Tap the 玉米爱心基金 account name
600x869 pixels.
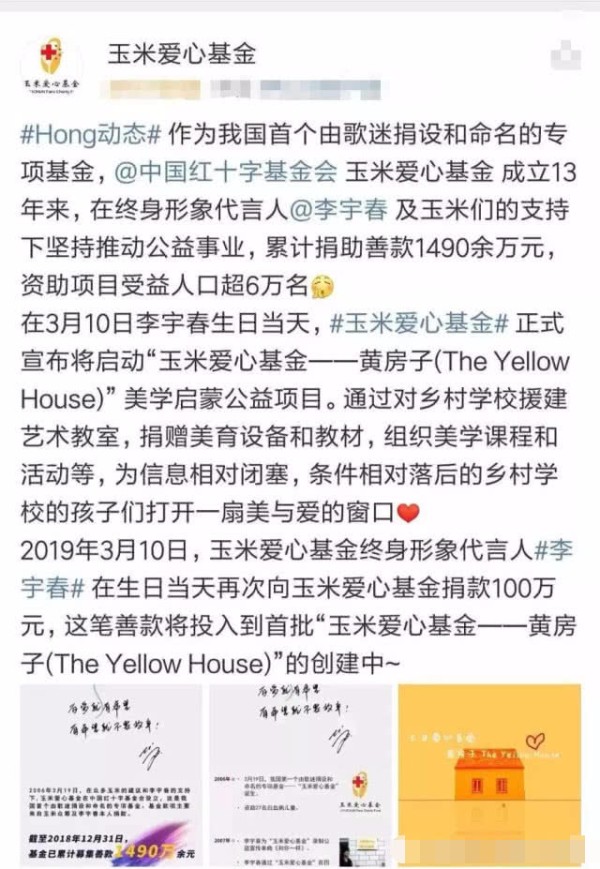click(x=181, y=52)
